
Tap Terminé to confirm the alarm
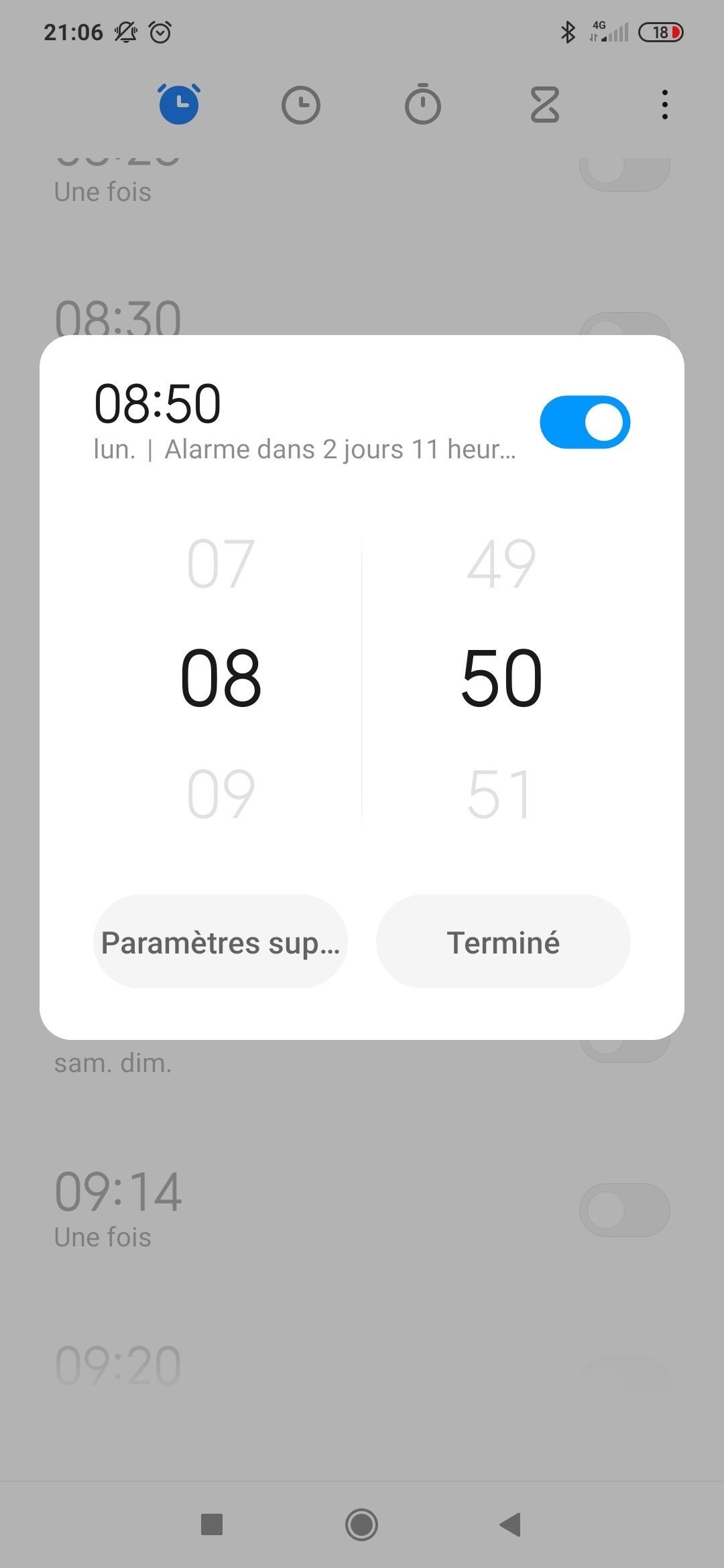point(503,941)
